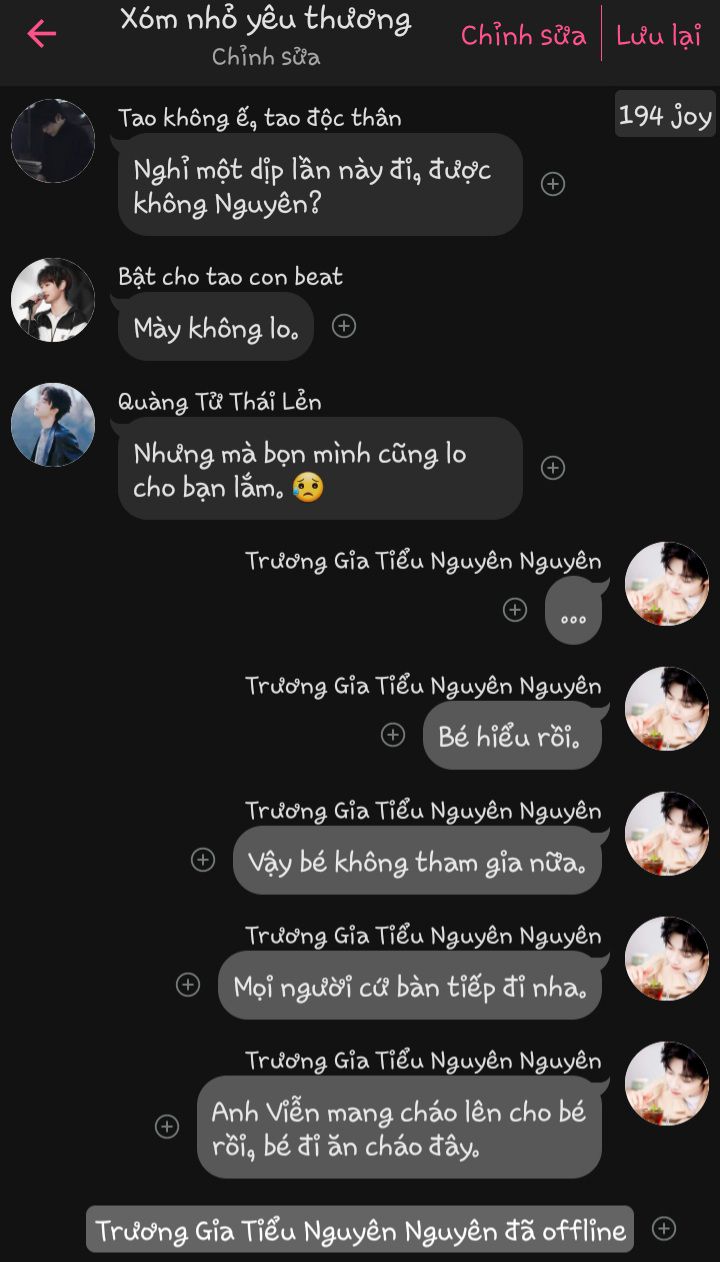
Task: Tap the plus beside the 'đã offline' notice
Action: (664, 1229)
